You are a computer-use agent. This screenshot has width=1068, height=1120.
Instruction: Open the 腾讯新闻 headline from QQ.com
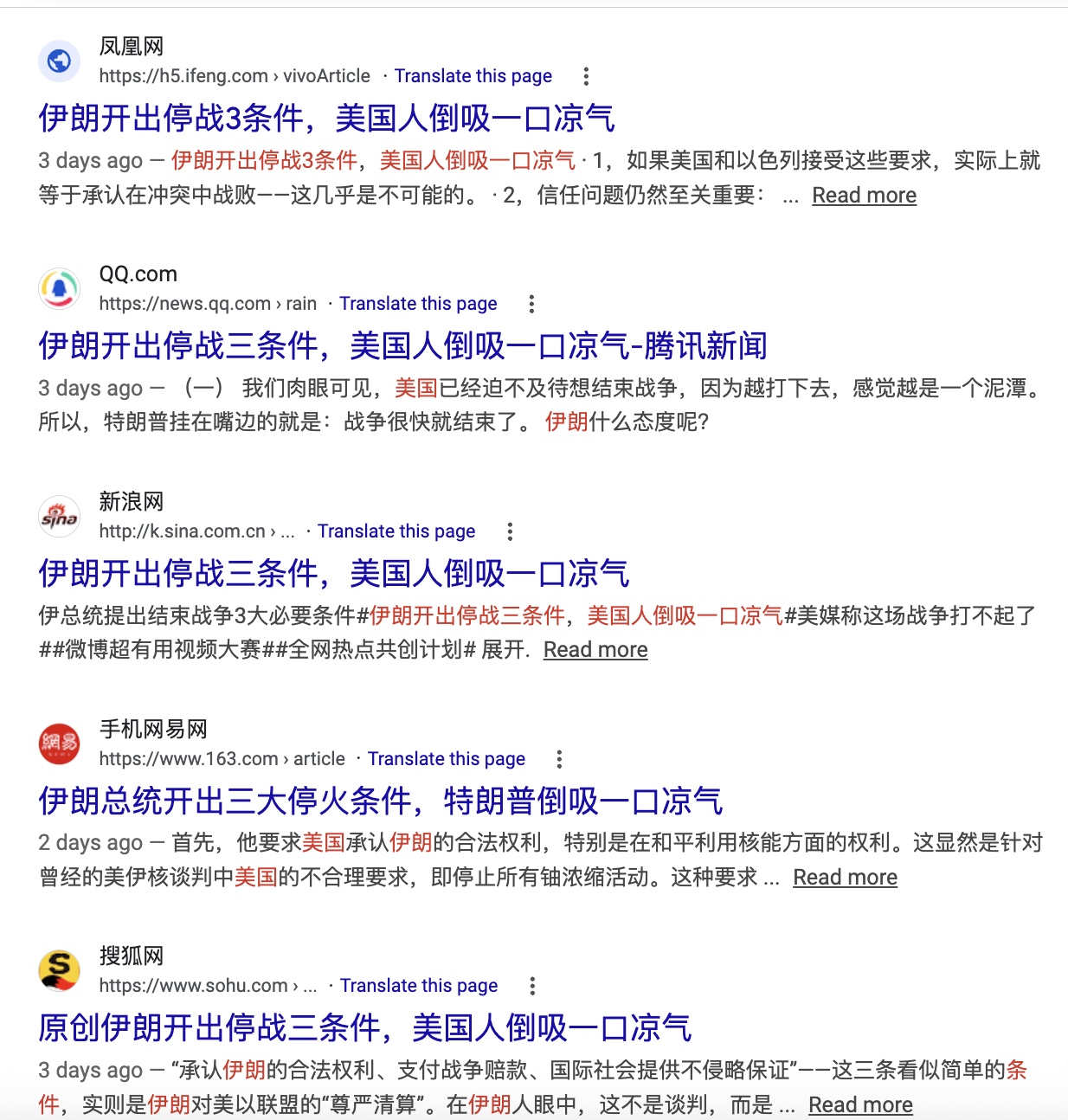pos(402,346)
